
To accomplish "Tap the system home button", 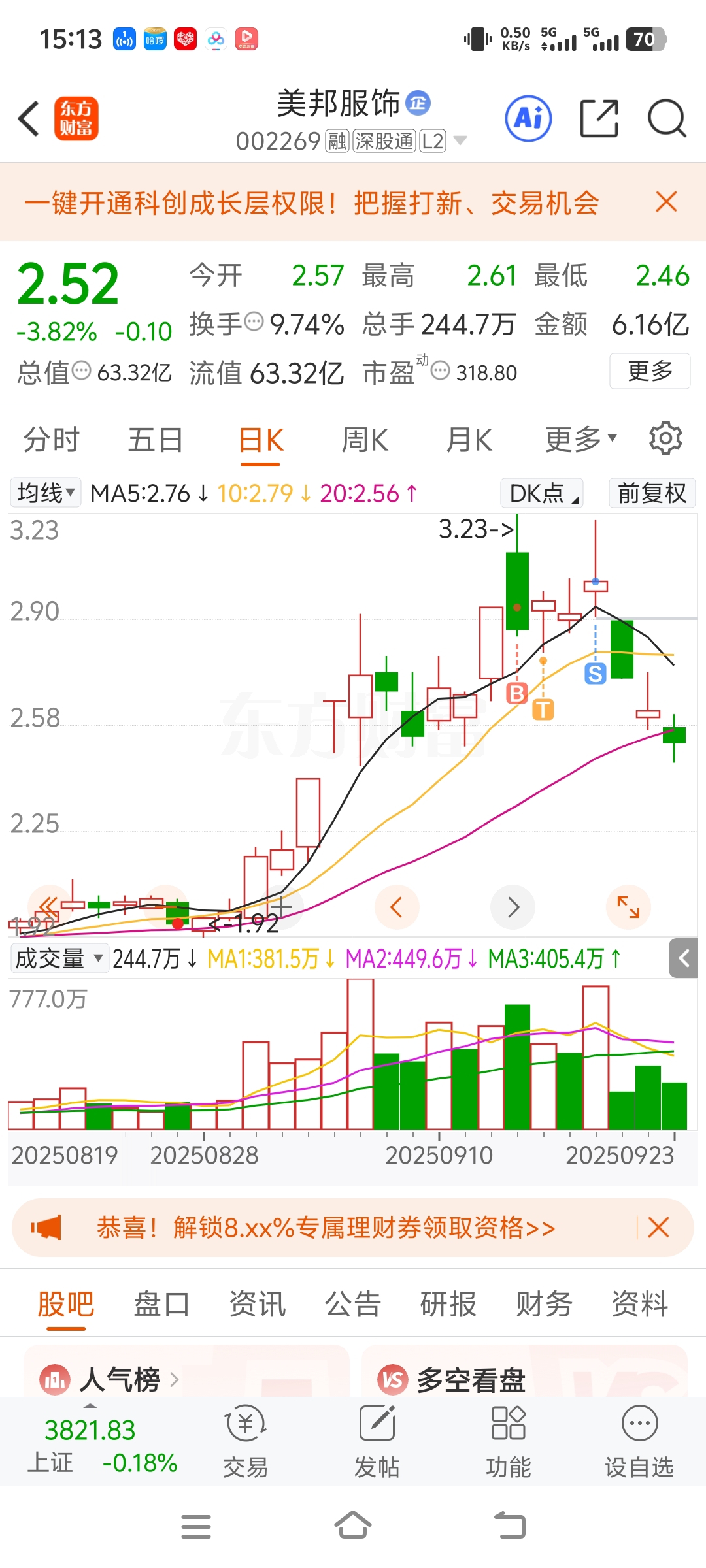I will [353, 1526].
